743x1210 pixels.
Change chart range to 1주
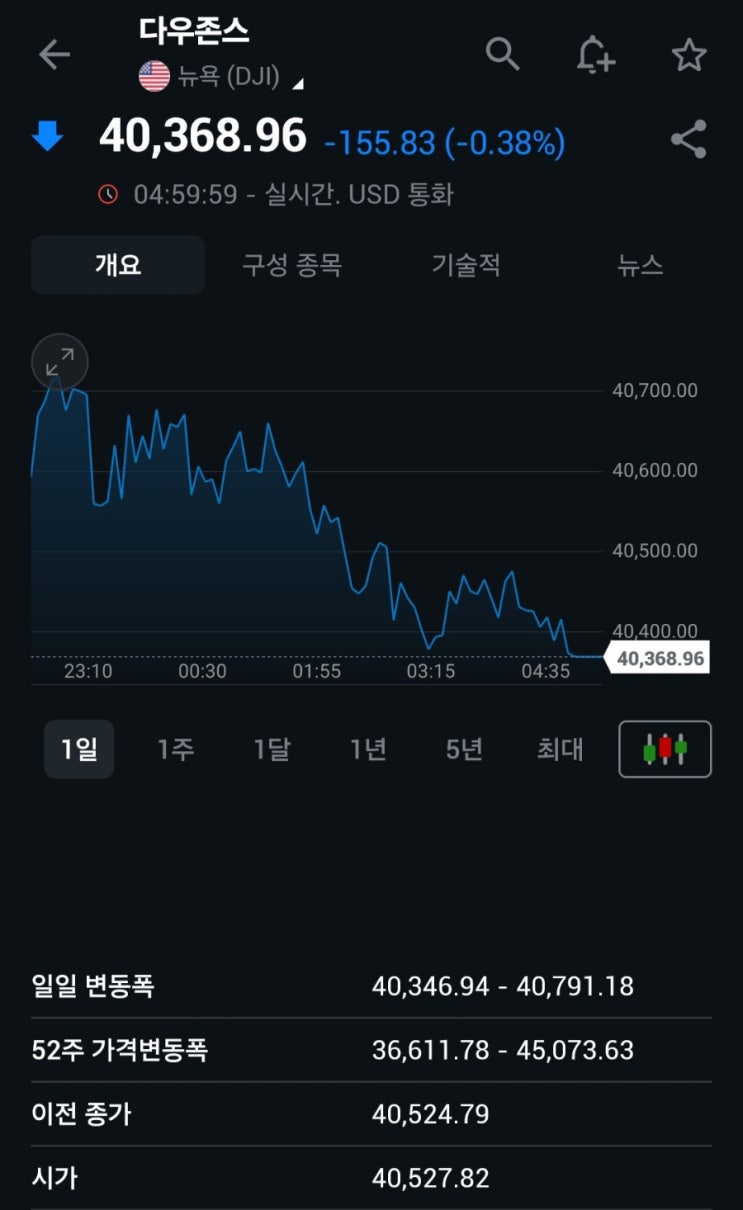176,749
